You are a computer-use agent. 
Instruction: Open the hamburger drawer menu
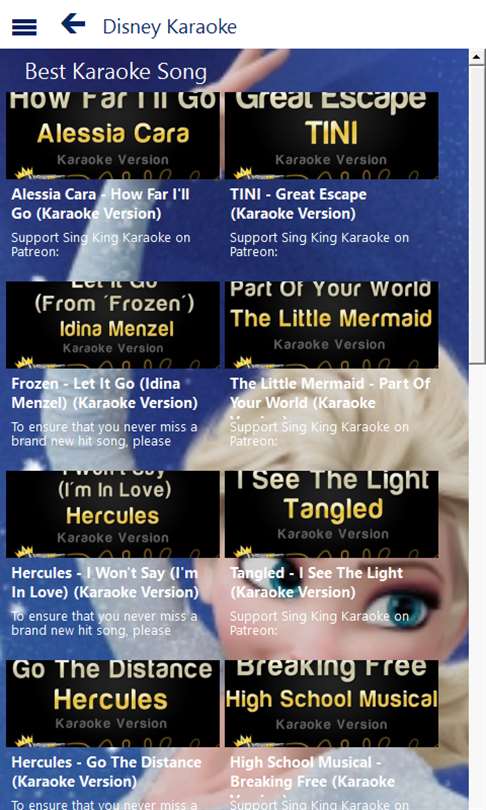coord(24,27)
